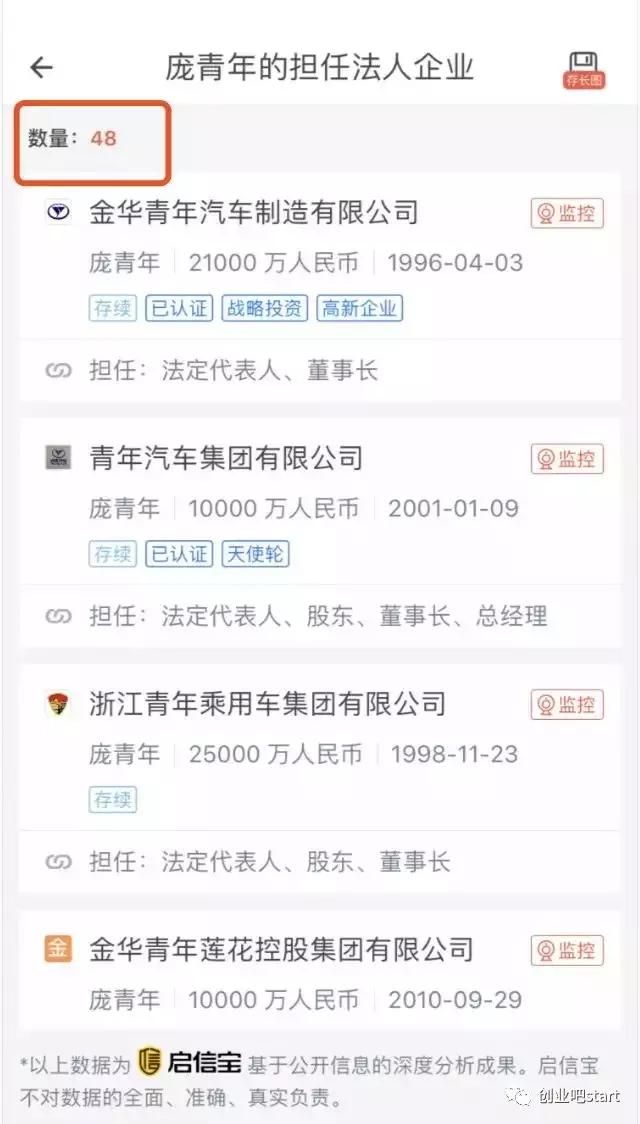Tap 监控 for 金华青年汽车制造有限公司
The width and height of the screenshot is (640, 1124).
coord(568,214)
